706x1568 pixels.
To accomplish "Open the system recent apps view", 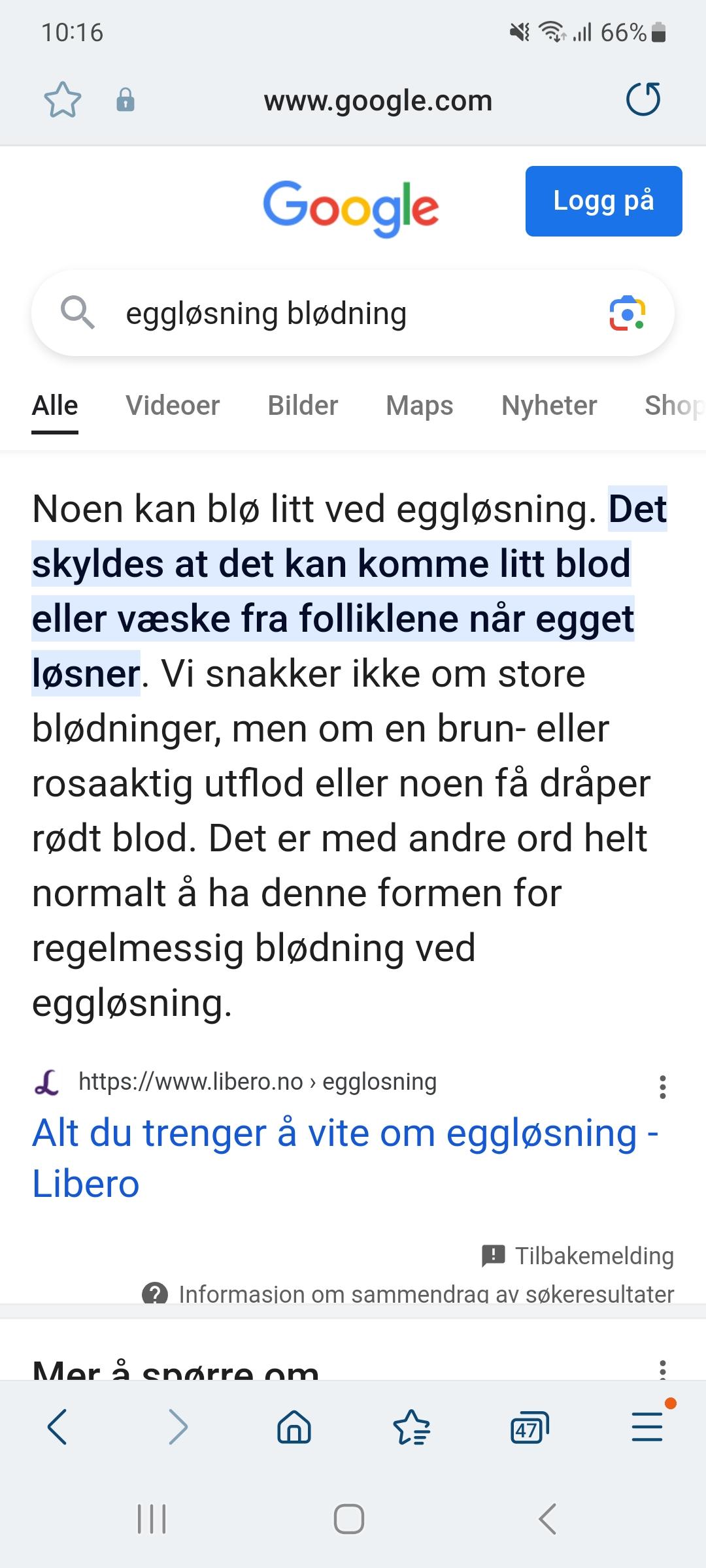I will [152, 1519].
